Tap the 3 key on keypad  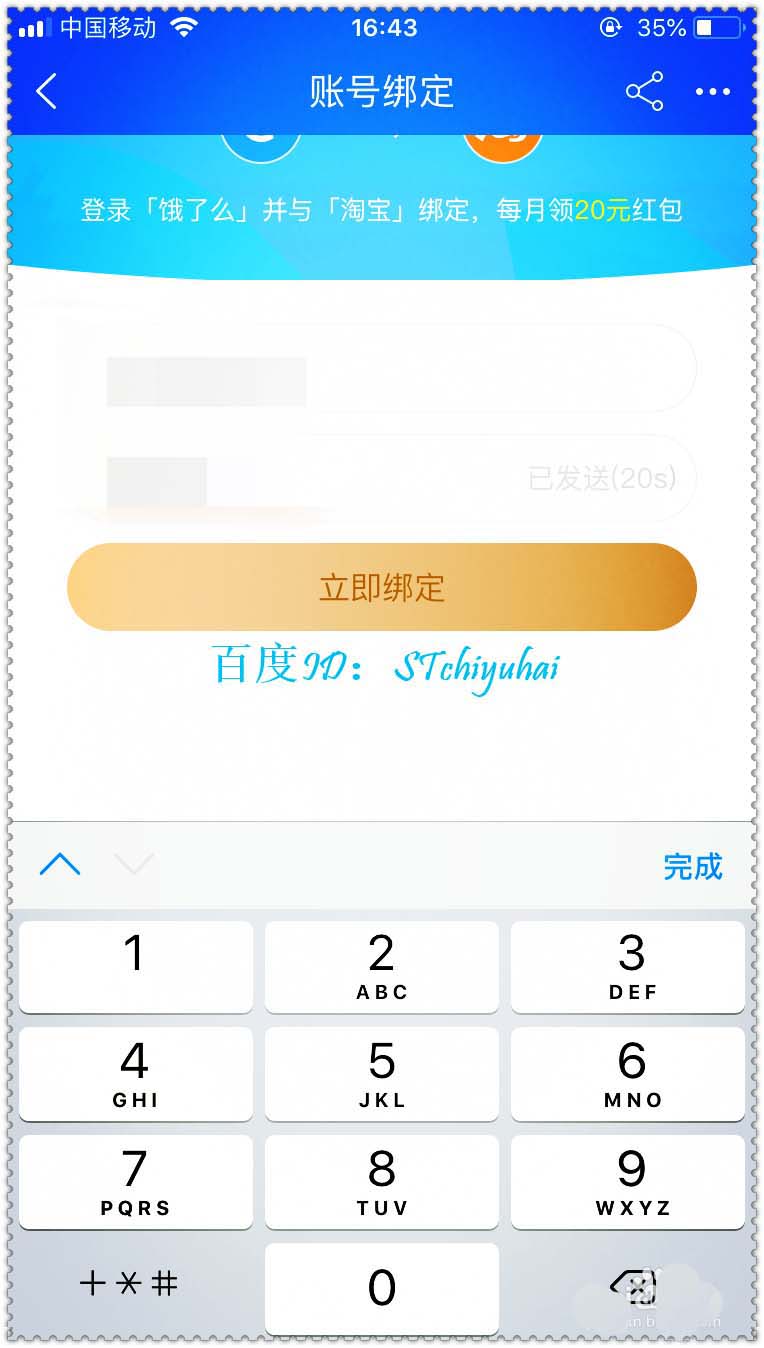point(628,966)
